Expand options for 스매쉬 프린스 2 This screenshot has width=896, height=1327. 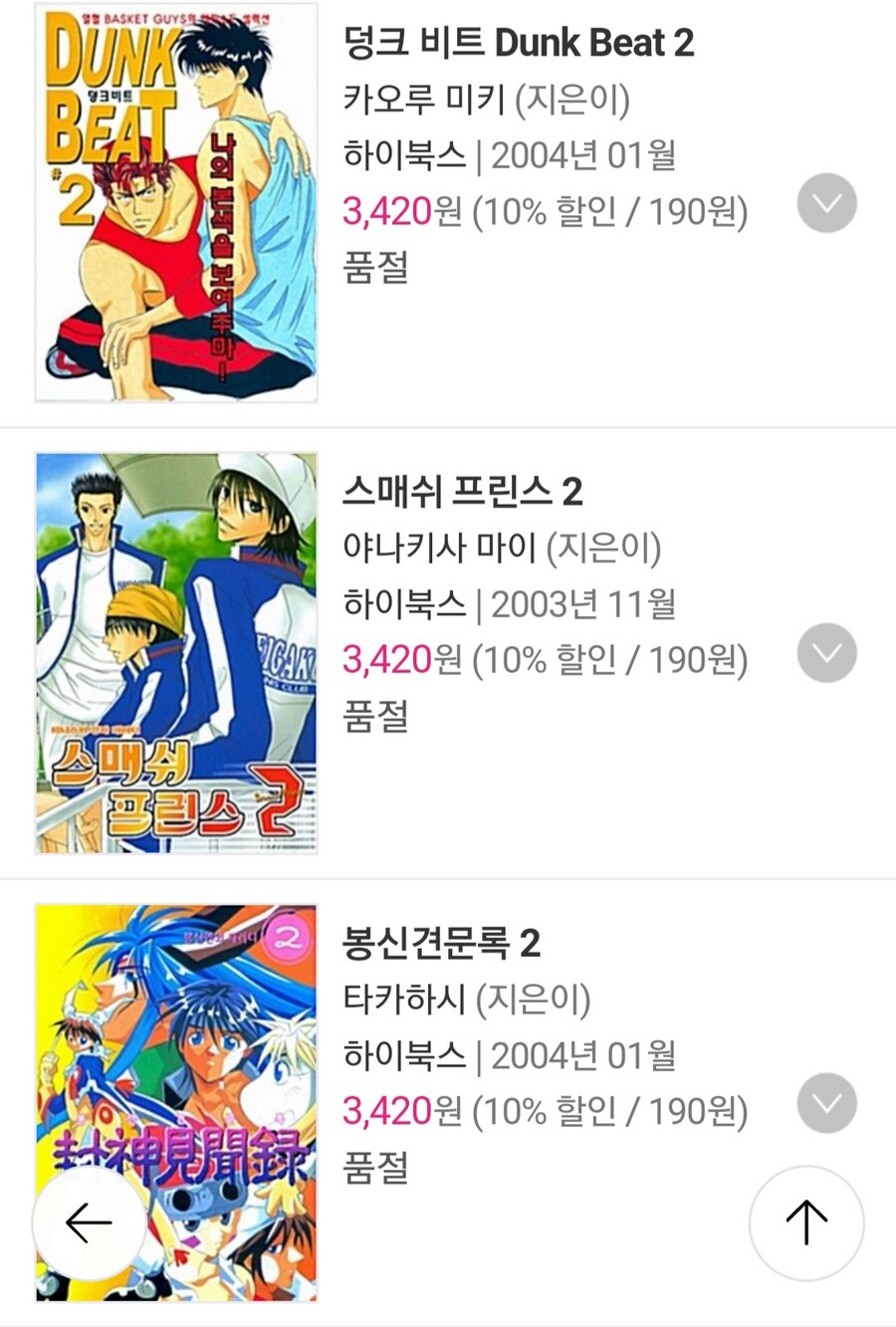pyautogui.click(x=826, y=653)
